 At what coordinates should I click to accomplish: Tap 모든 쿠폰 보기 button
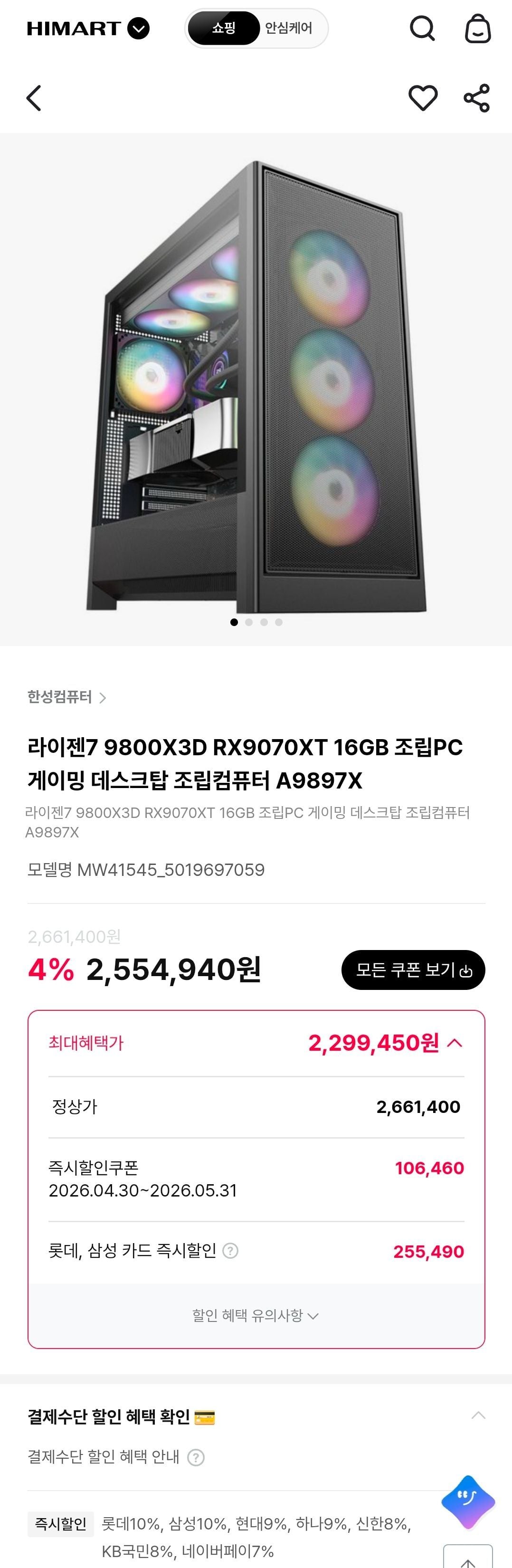click(413, 969)
